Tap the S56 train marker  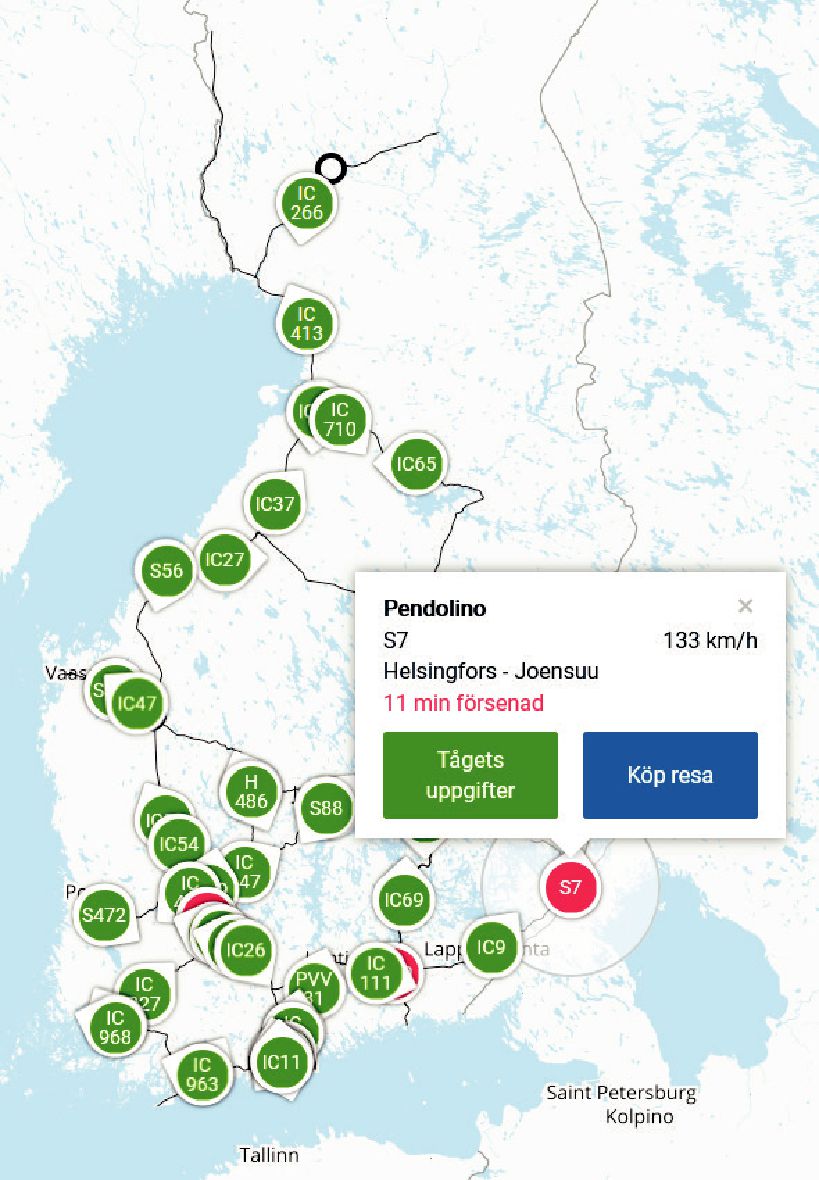(166, 571)
